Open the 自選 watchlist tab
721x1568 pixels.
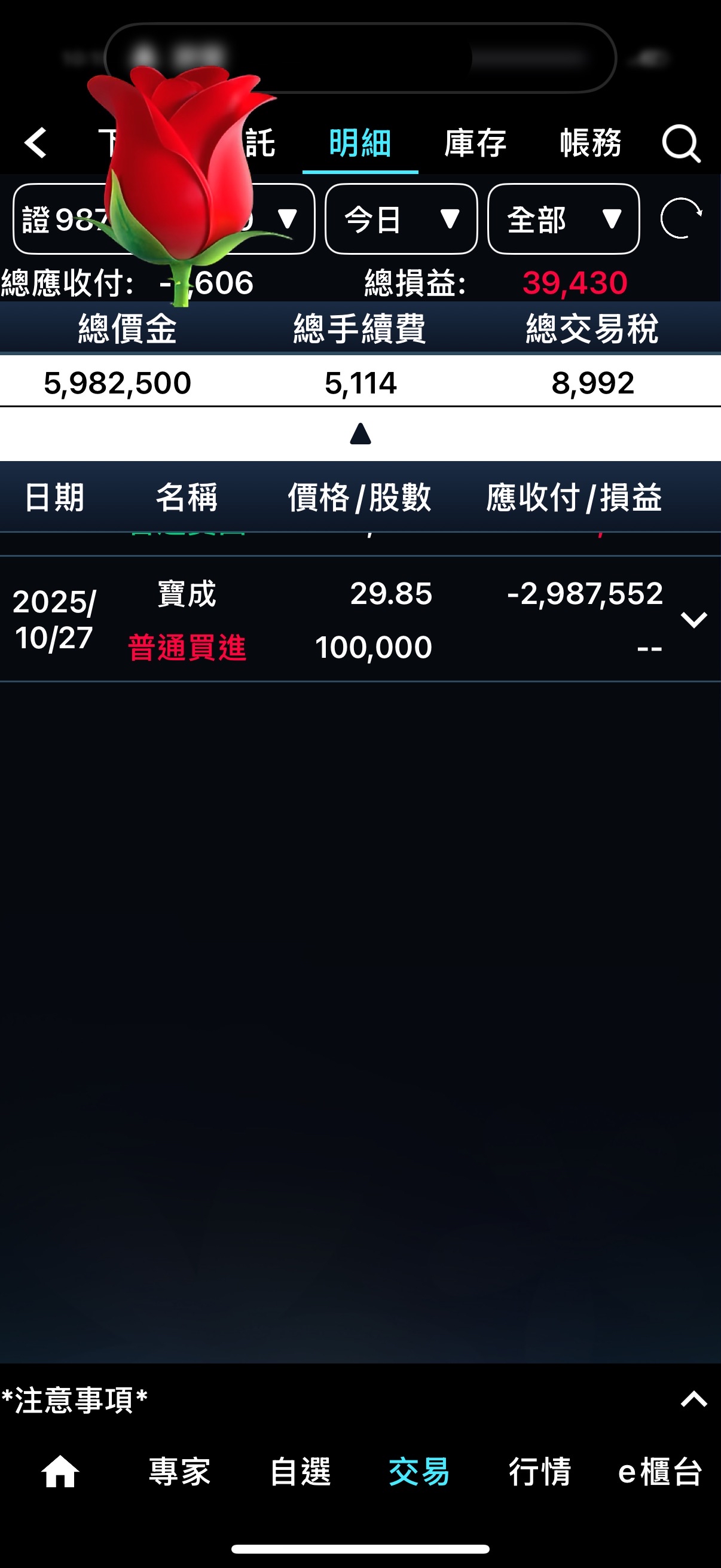pos(300,1472)
